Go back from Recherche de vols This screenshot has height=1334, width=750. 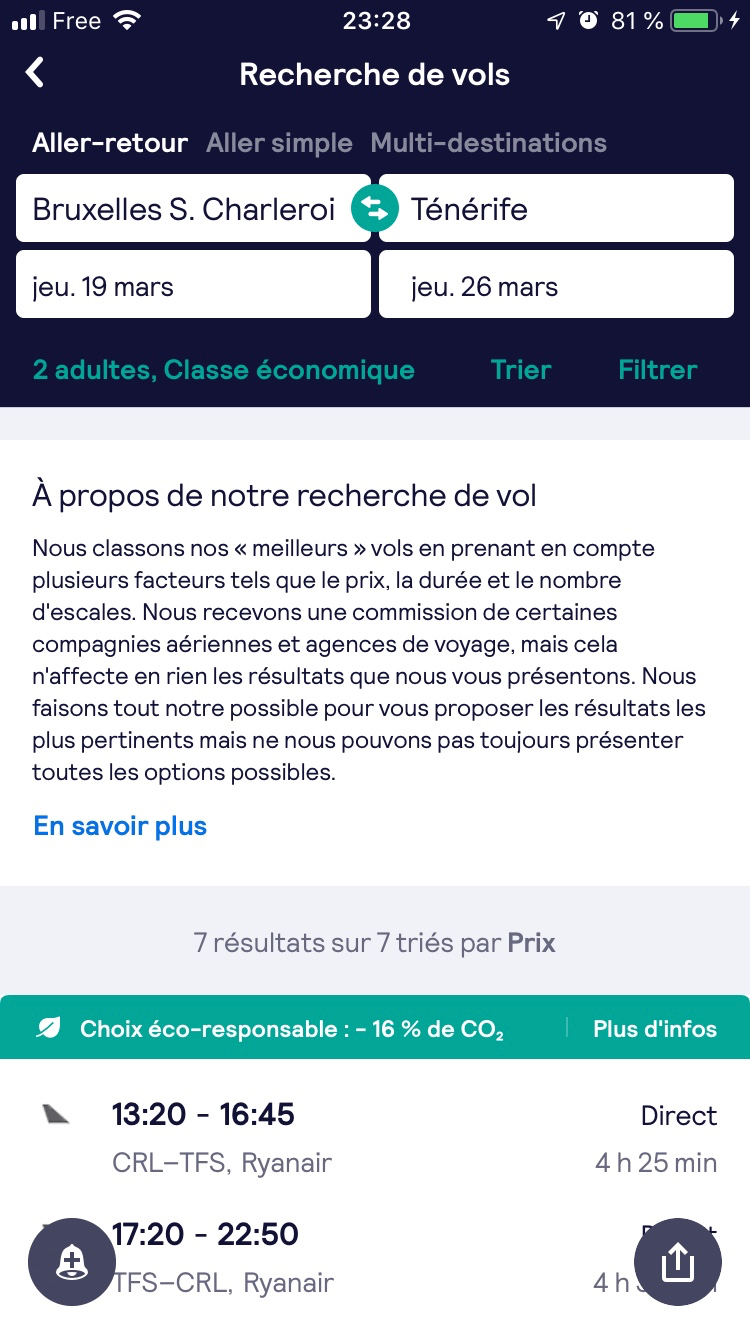pyautogui.click(x=36, y=73)
